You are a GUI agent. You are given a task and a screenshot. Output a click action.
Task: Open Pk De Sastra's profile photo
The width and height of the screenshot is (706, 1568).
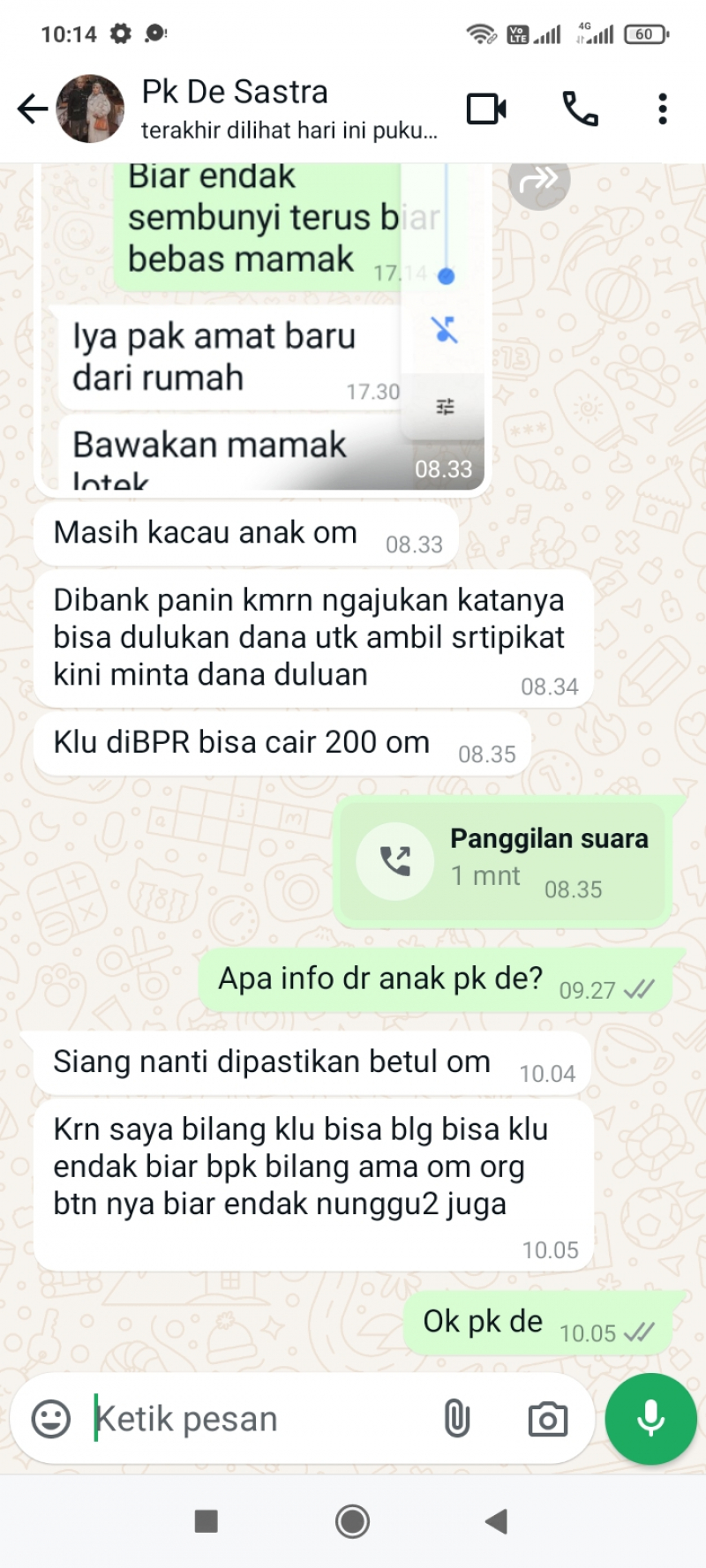(90, 109)
